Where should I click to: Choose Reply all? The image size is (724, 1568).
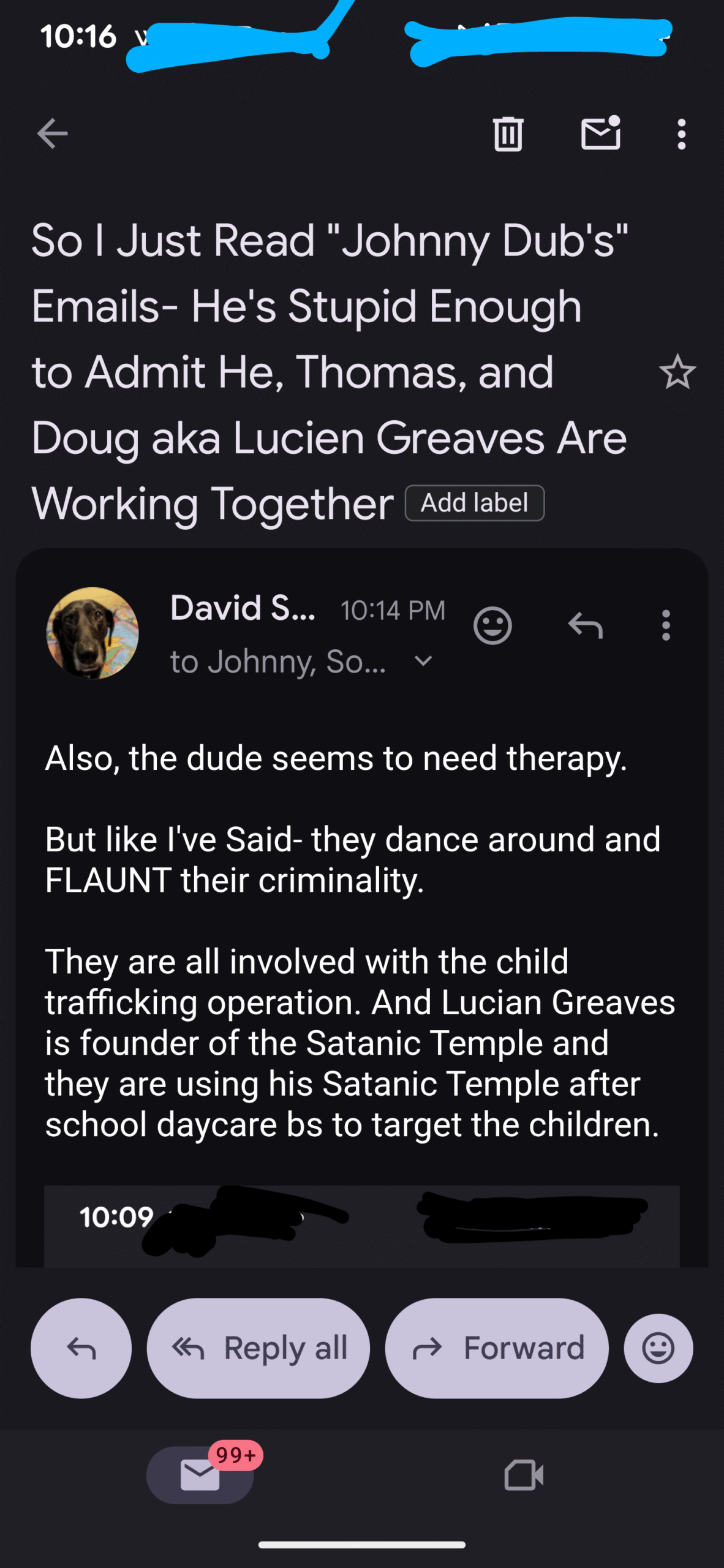coord(258,1348)
